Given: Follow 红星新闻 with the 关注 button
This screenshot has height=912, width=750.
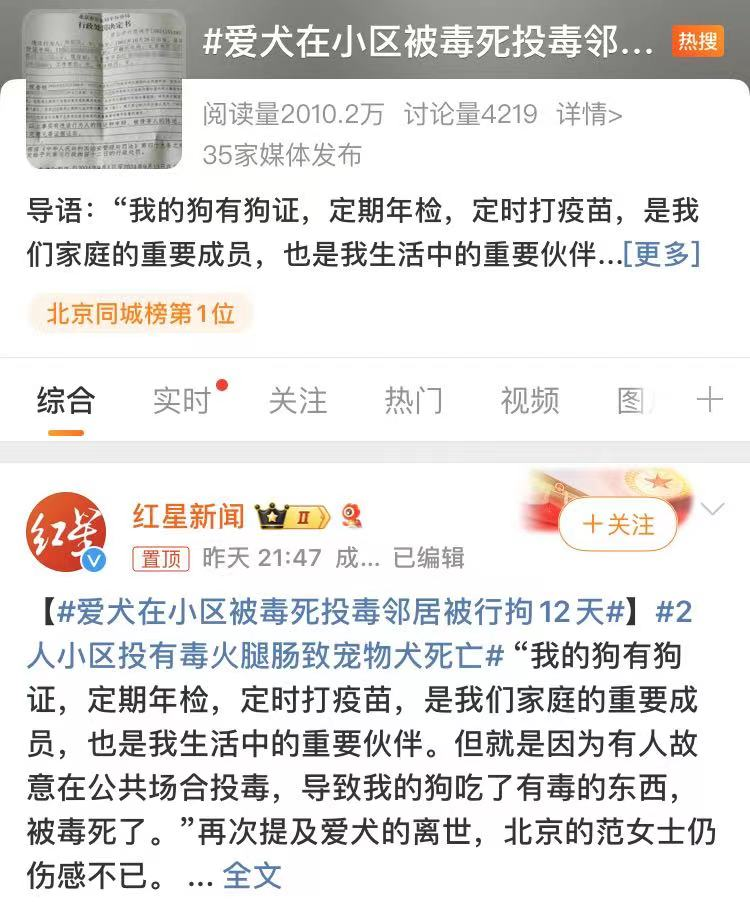Looking at the screenshot, I should coord(618,524).
